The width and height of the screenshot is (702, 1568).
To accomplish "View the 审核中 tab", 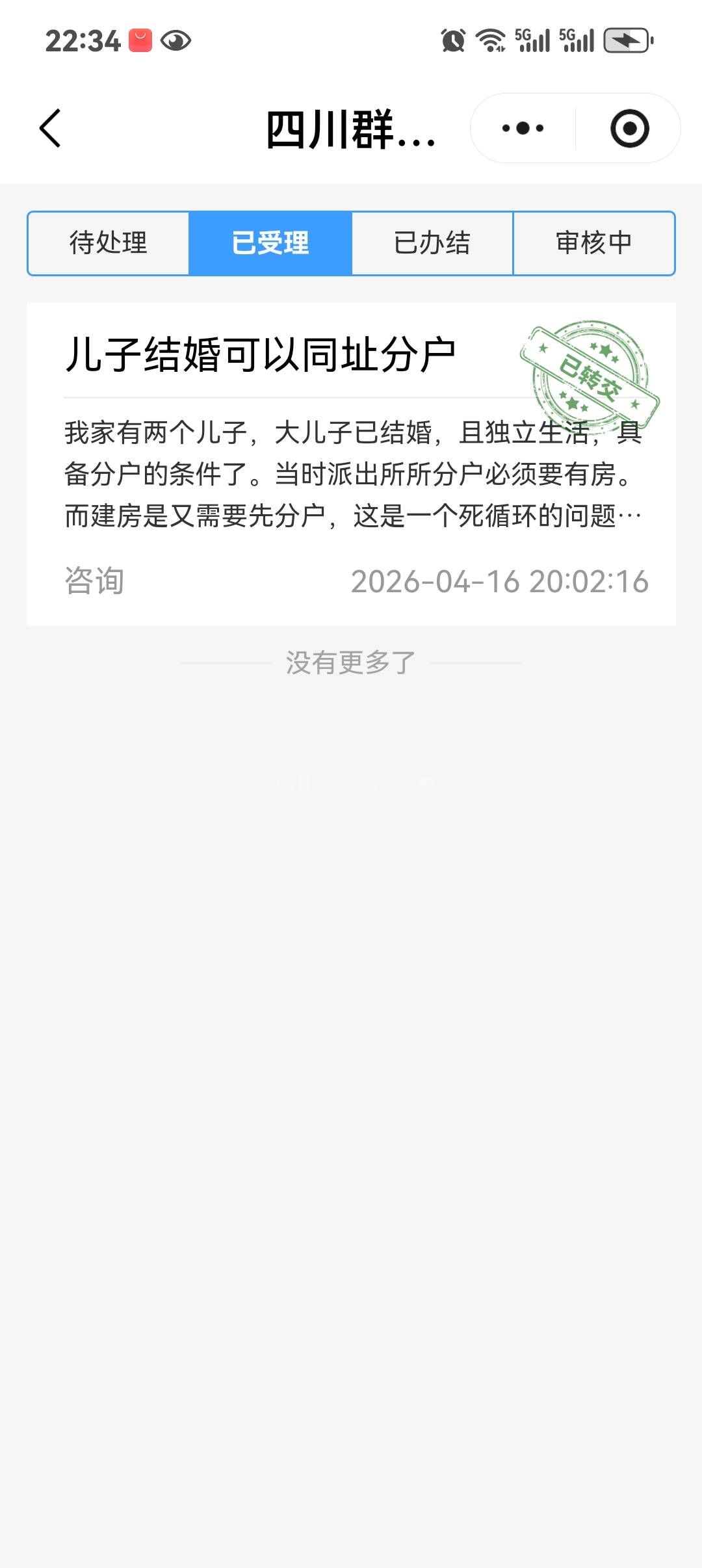I will tap(593, 243).
